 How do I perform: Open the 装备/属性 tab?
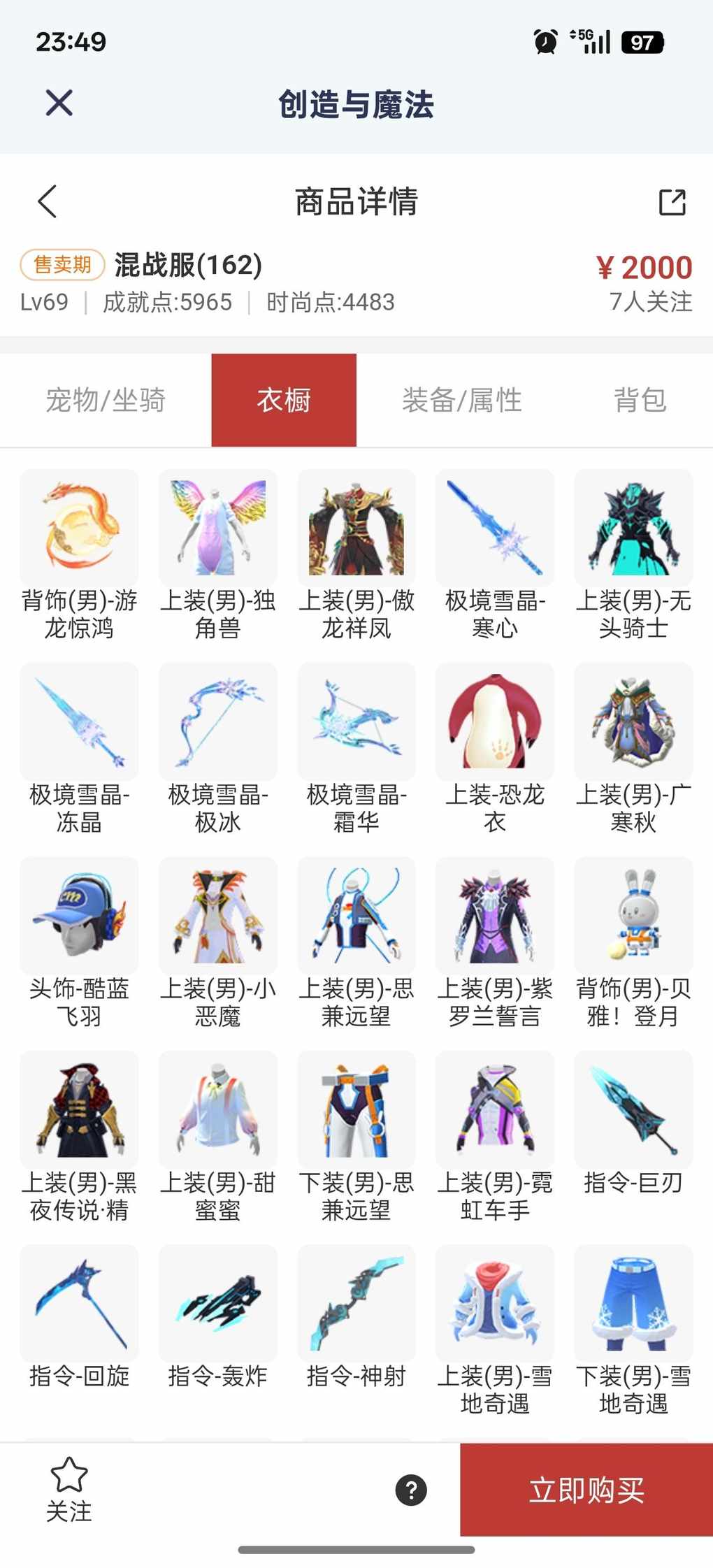click(x=462, y=401)
